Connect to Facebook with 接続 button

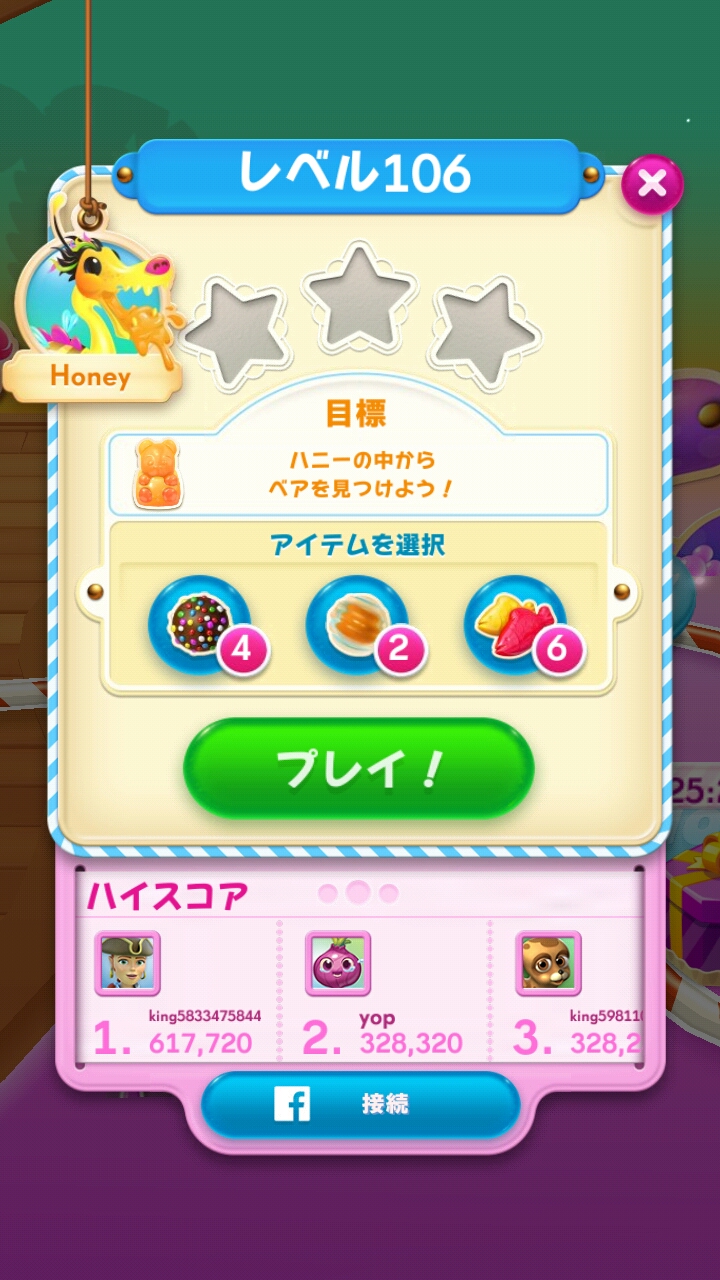coord(360,1105)
